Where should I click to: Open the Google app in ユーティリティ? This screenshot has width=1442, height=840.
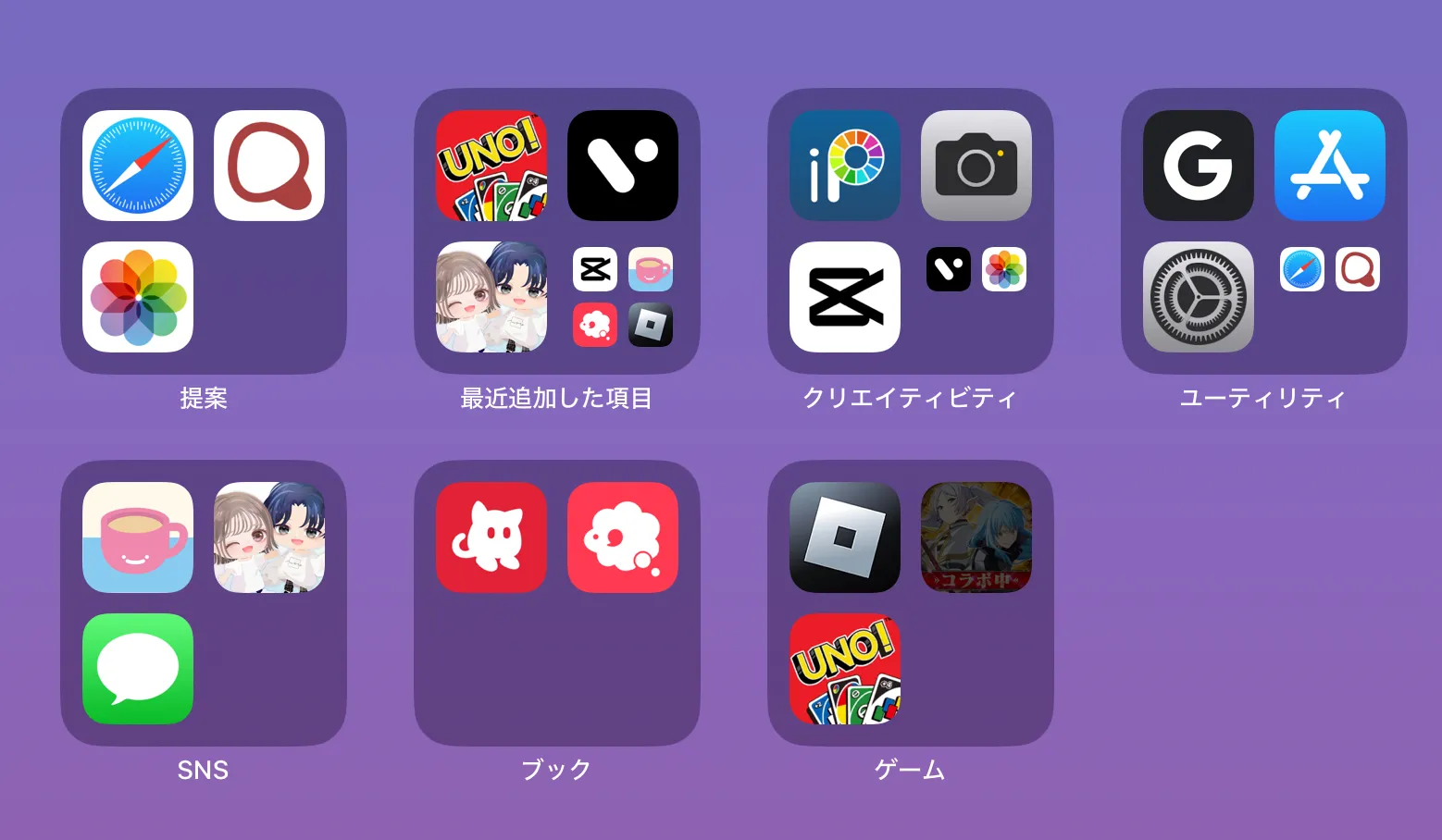point(1199,166)
